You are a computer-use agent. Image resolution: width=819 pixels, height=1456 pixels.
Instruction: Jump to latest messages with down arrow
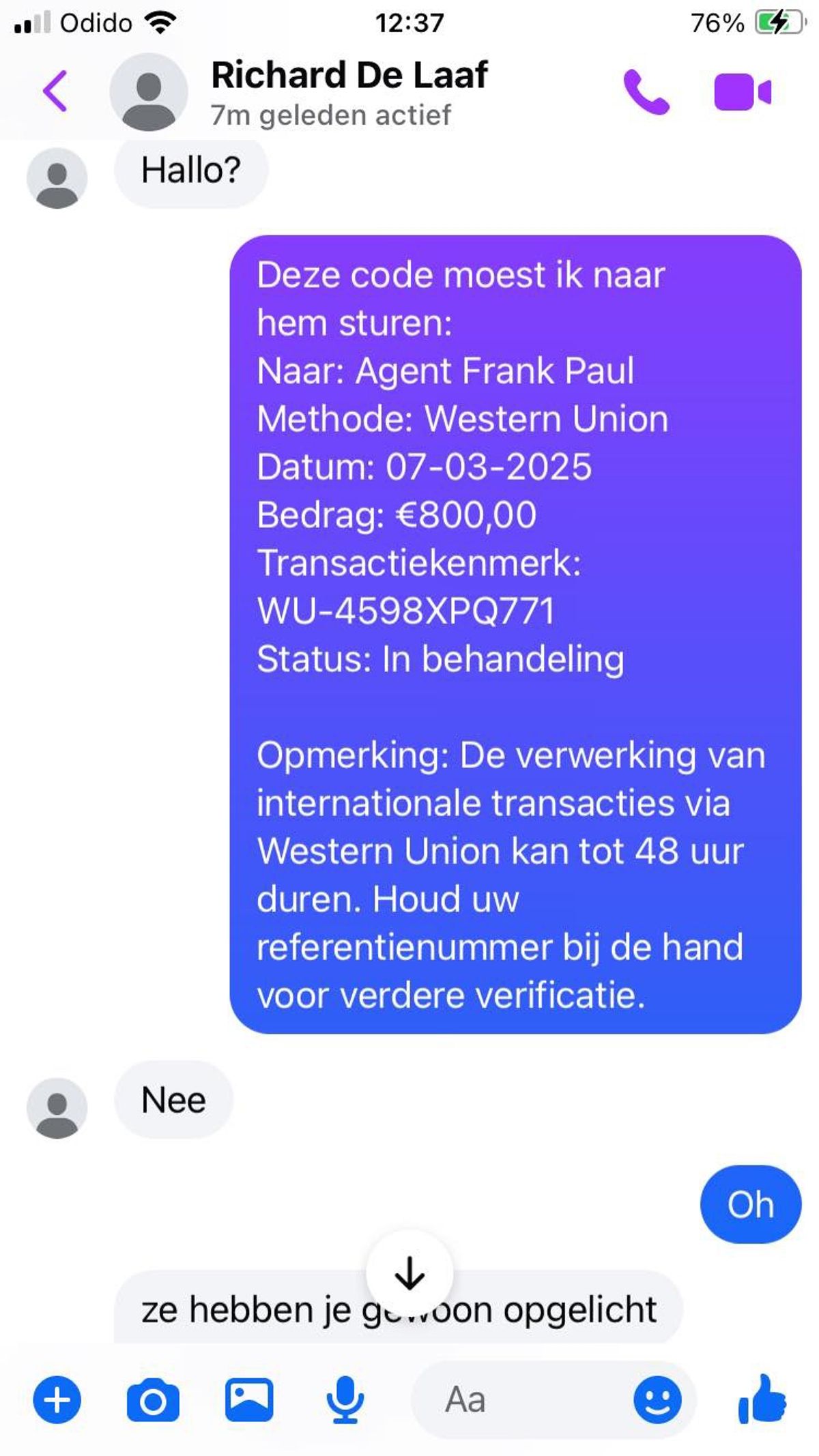click(409, 1273)
